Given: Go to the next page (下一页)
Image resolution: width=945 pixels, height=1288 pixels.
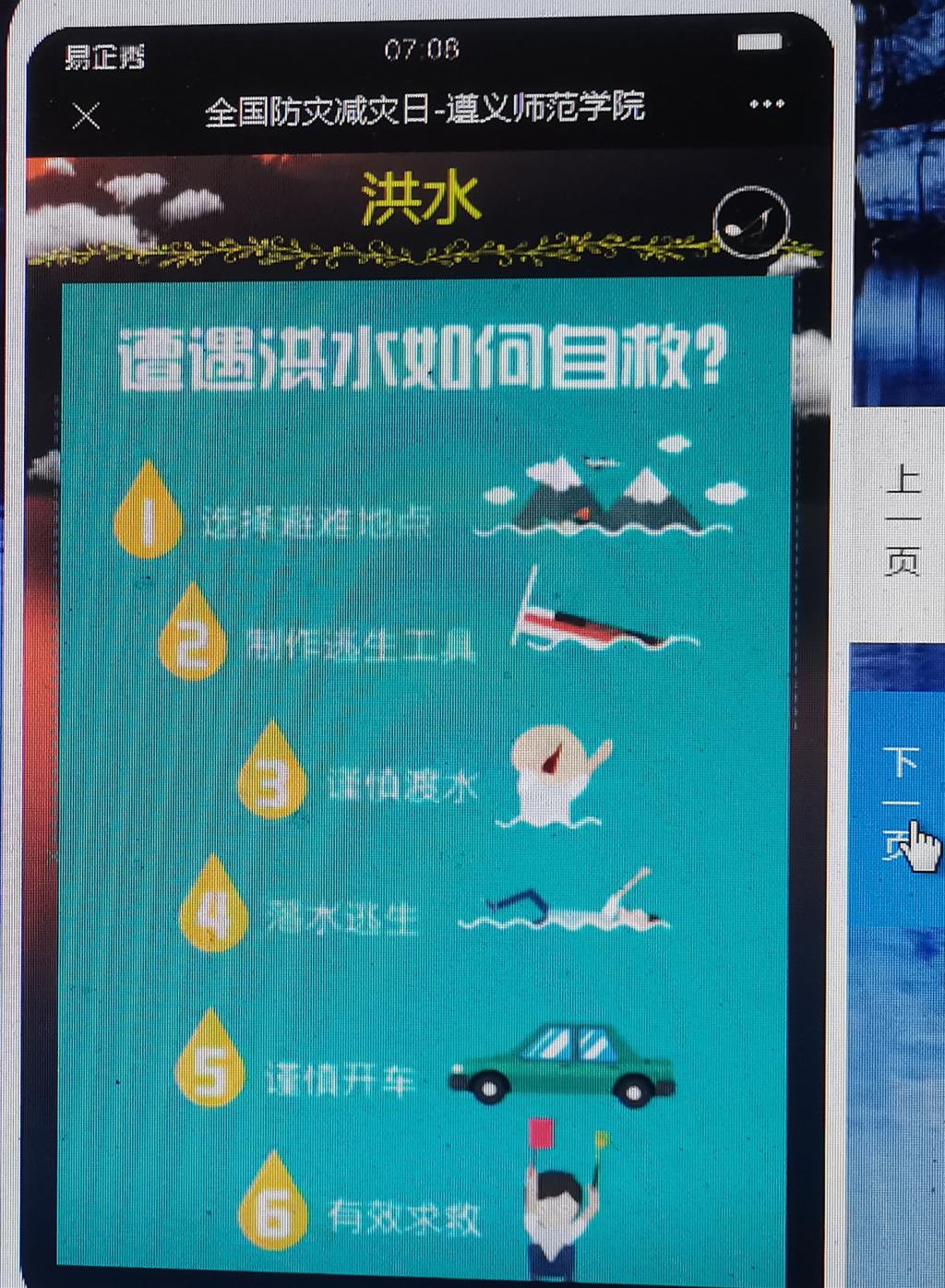Looking at the screenshot, I should click(x=900, y=801).
